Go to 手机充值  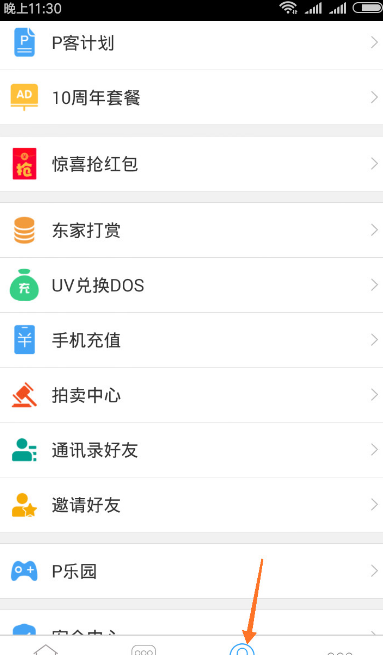pos(191,340)
